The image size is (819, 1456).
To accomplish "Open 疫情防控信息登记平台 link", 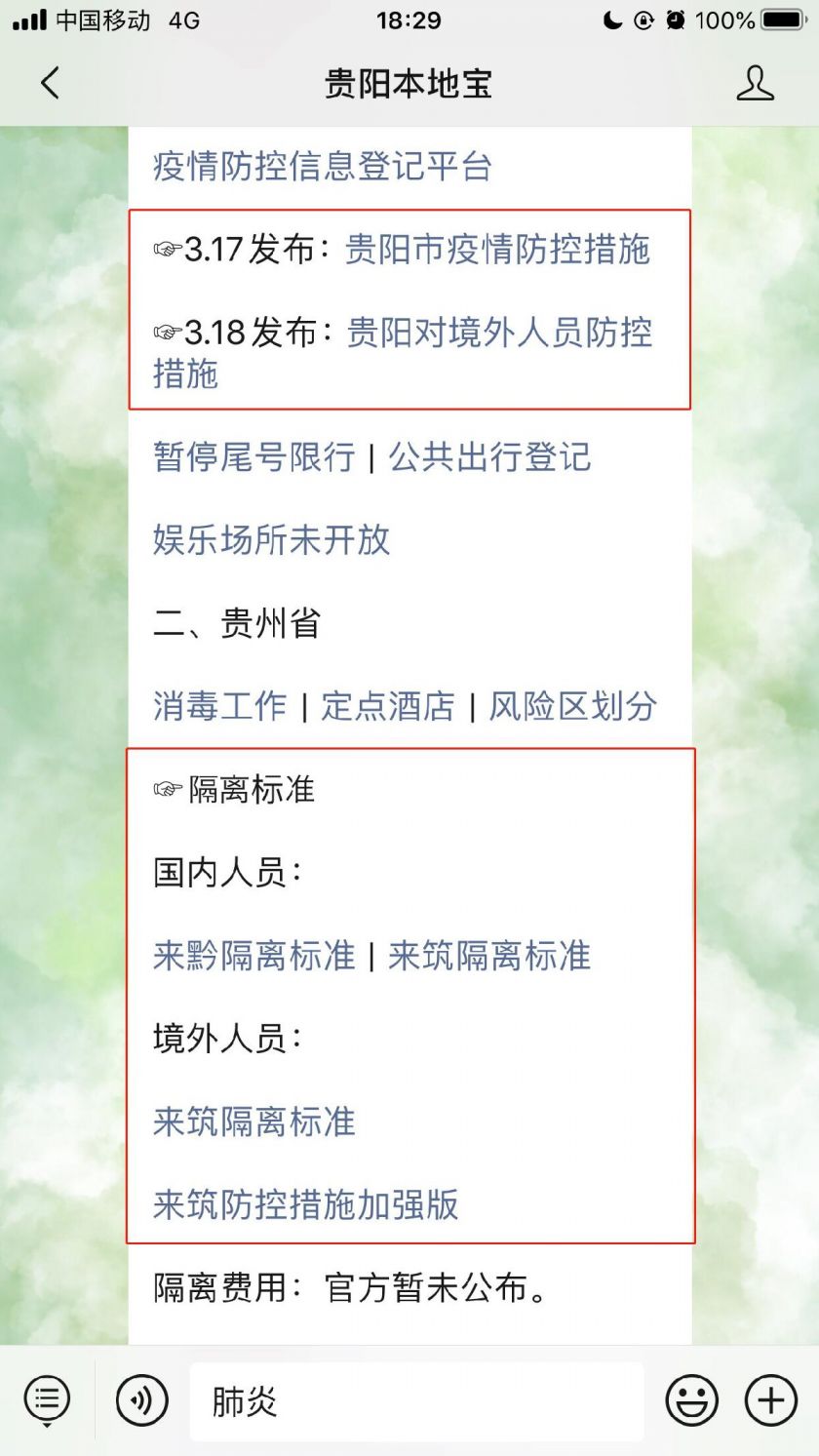I will 322,167.
